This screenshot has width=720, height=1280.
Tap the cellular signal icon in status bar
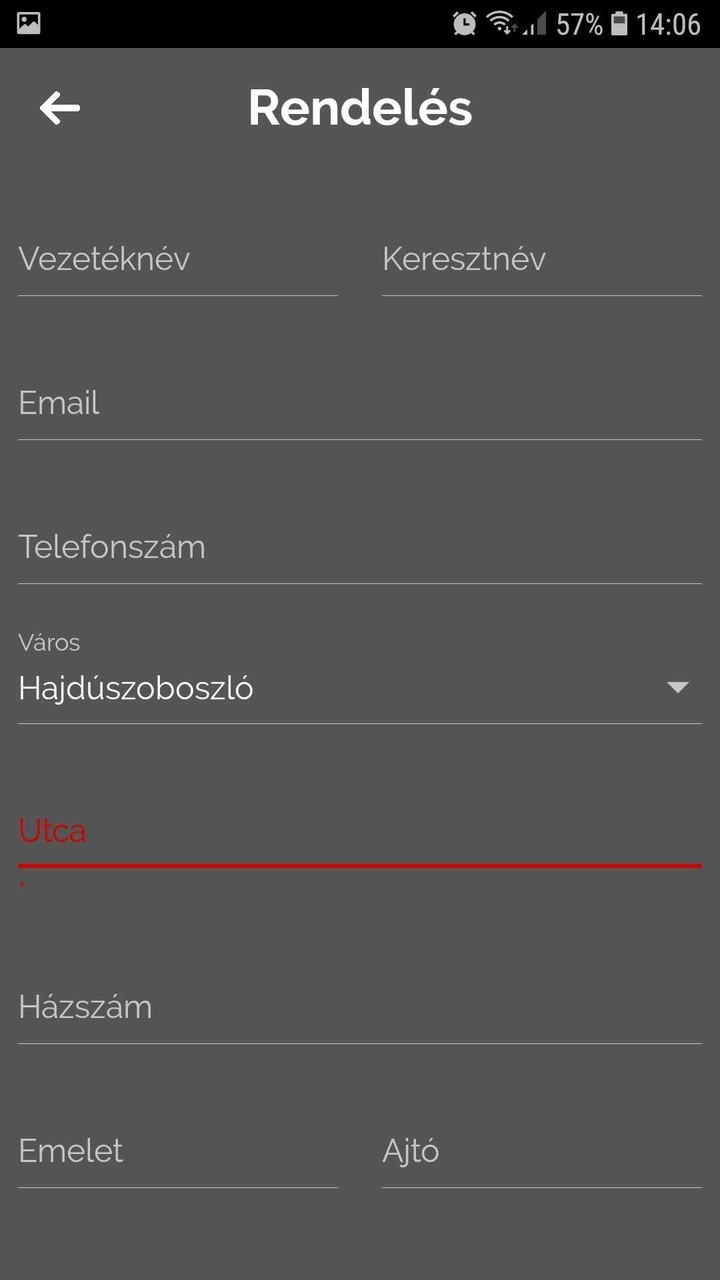click(531, 23)
